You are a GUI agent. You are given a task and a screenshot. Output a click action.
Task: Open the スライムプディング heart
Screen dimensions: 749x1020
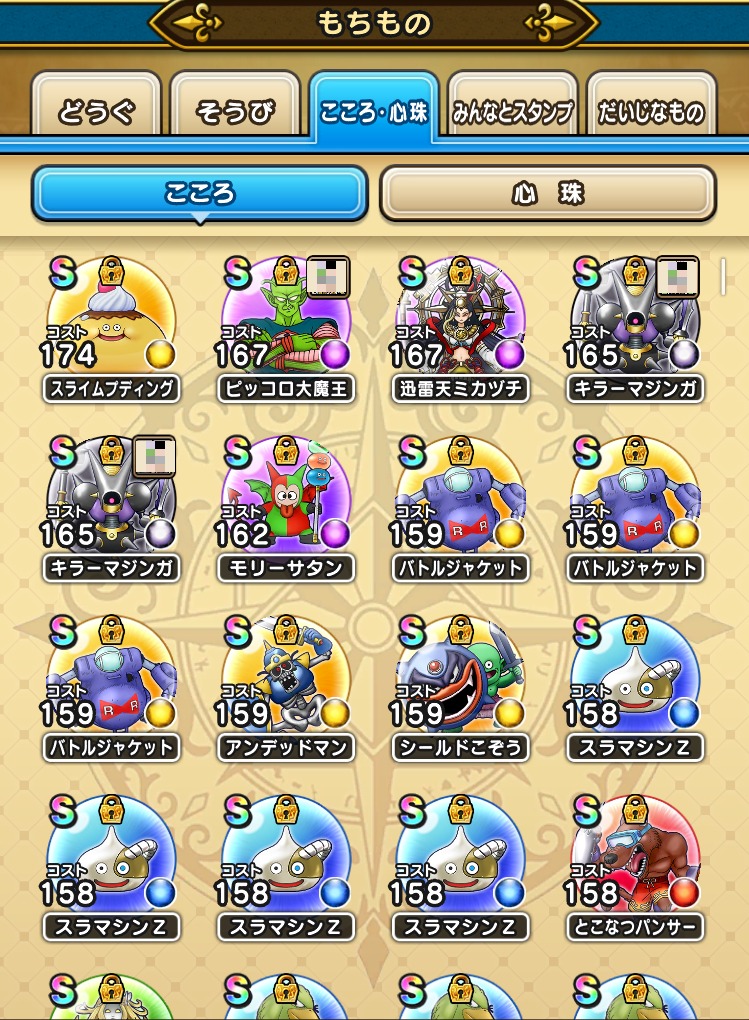[x=111, y=322]
